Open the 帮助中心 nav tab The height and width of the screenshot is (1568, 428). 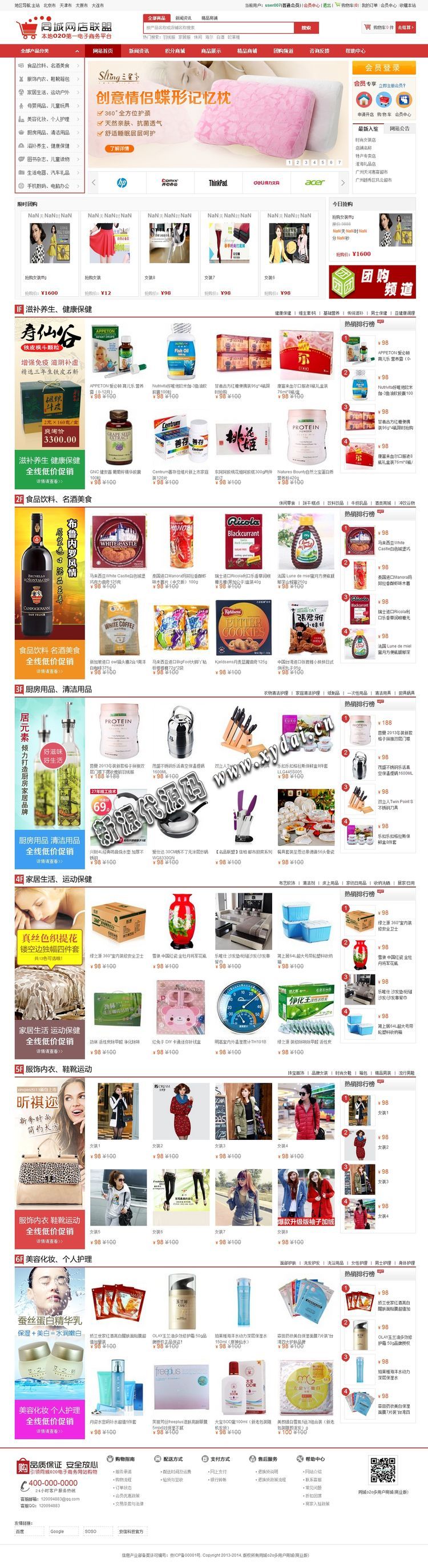[355, 51]
